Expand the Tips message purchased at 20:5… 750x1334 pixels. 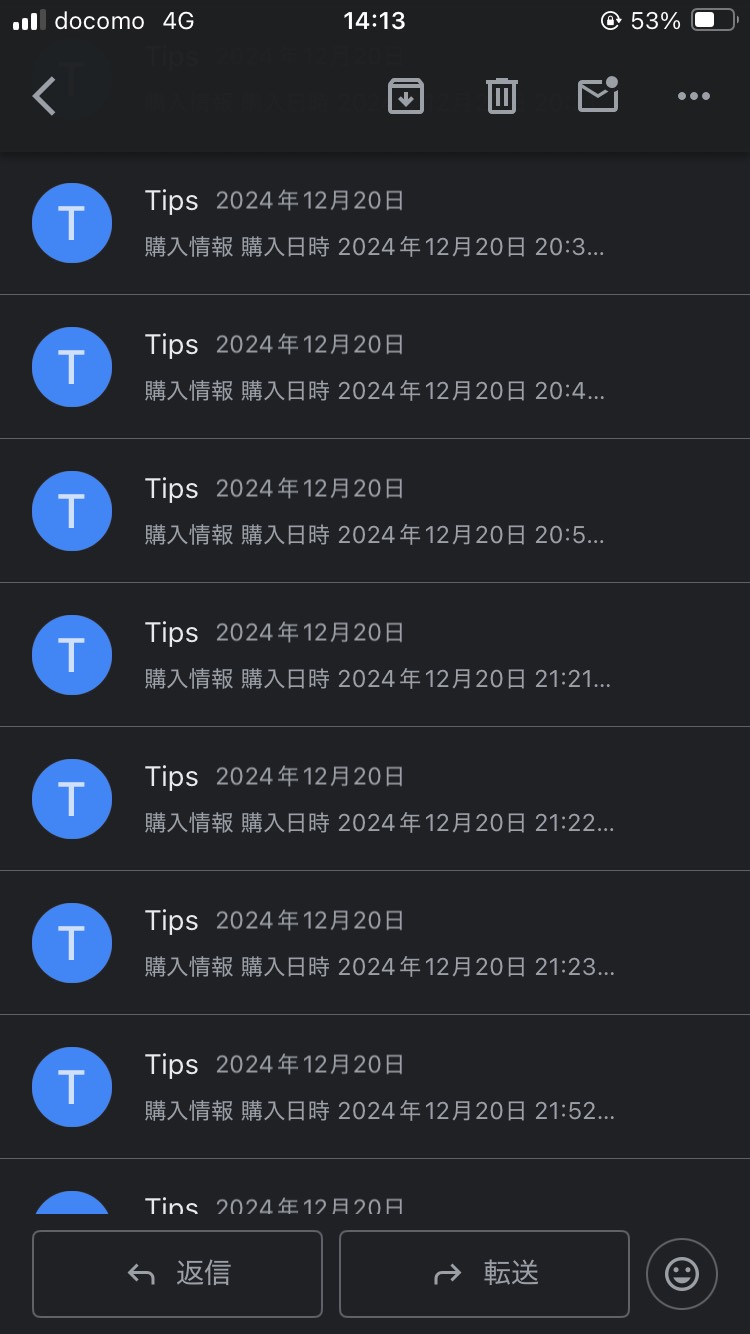point(375,511)
